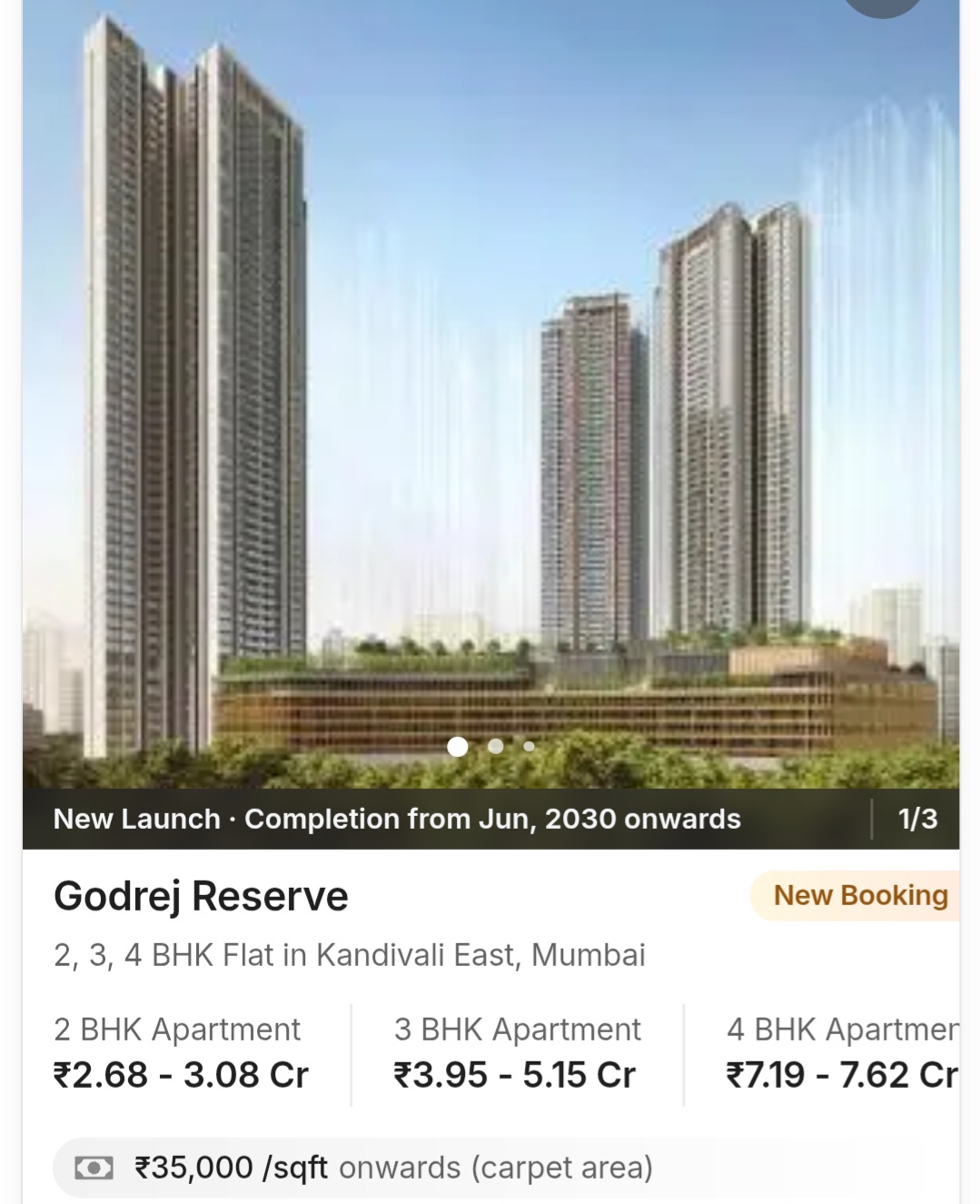This screenshot has height=1204, width=980.
Task: Select the third carousel dot
Action: point(530,745)
